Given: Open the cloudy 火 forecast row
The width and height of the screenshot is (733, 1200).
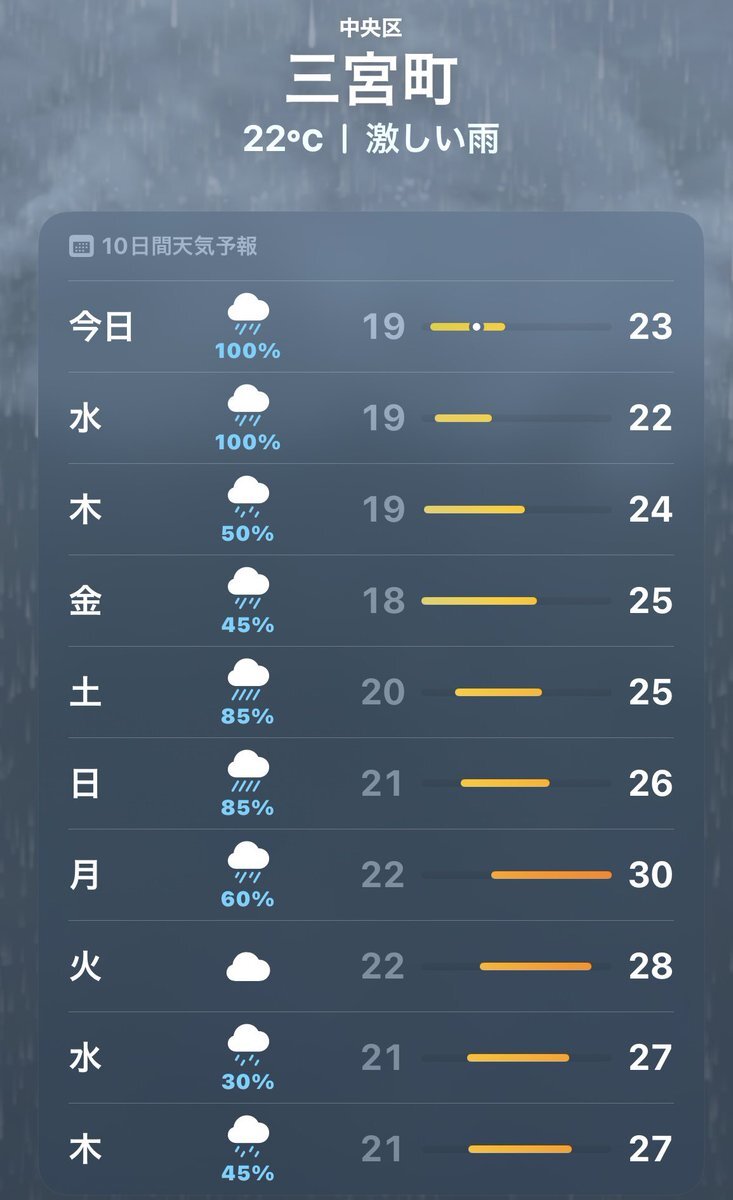Looking at the screenshot, I should pyautogui.click(x=371, y=966).
